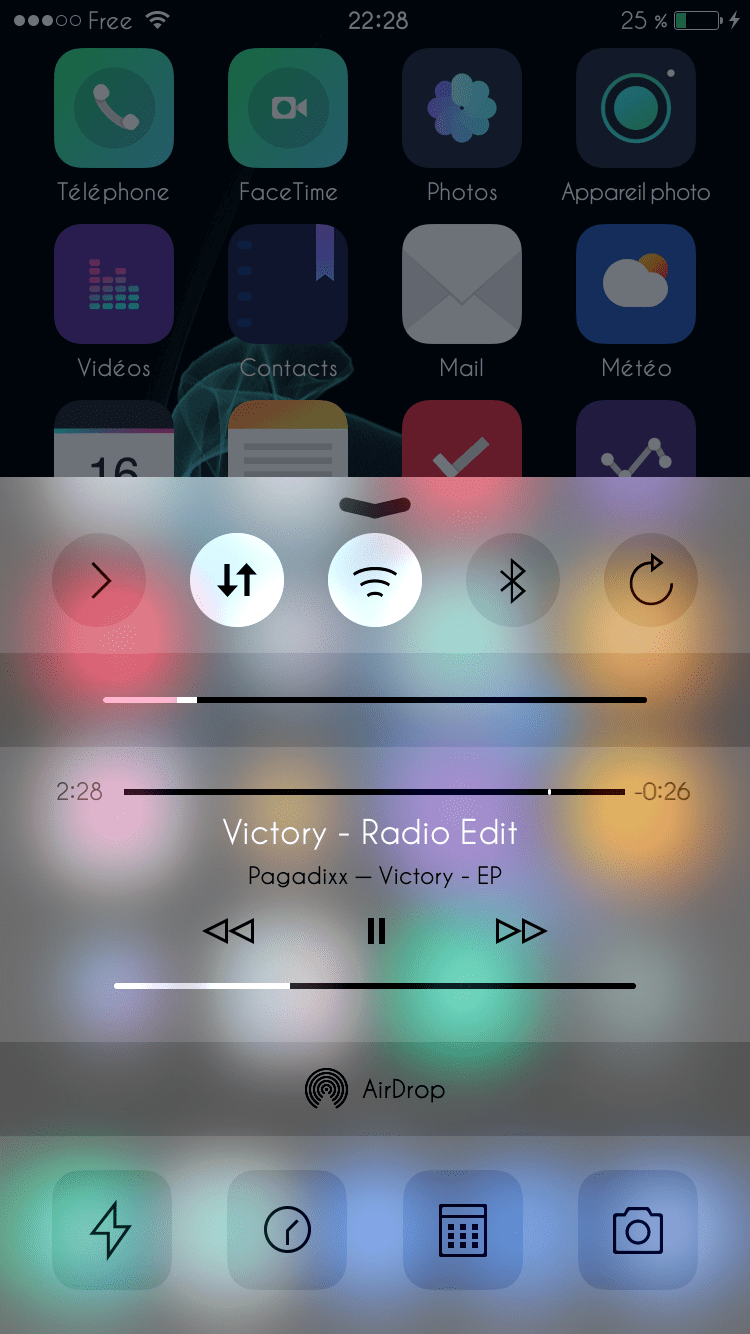The height and width of the screenshot is (1334, 750).
Task: Launch the calculator shortcut
Action: pyautogui.click(x=463, y=1230)
